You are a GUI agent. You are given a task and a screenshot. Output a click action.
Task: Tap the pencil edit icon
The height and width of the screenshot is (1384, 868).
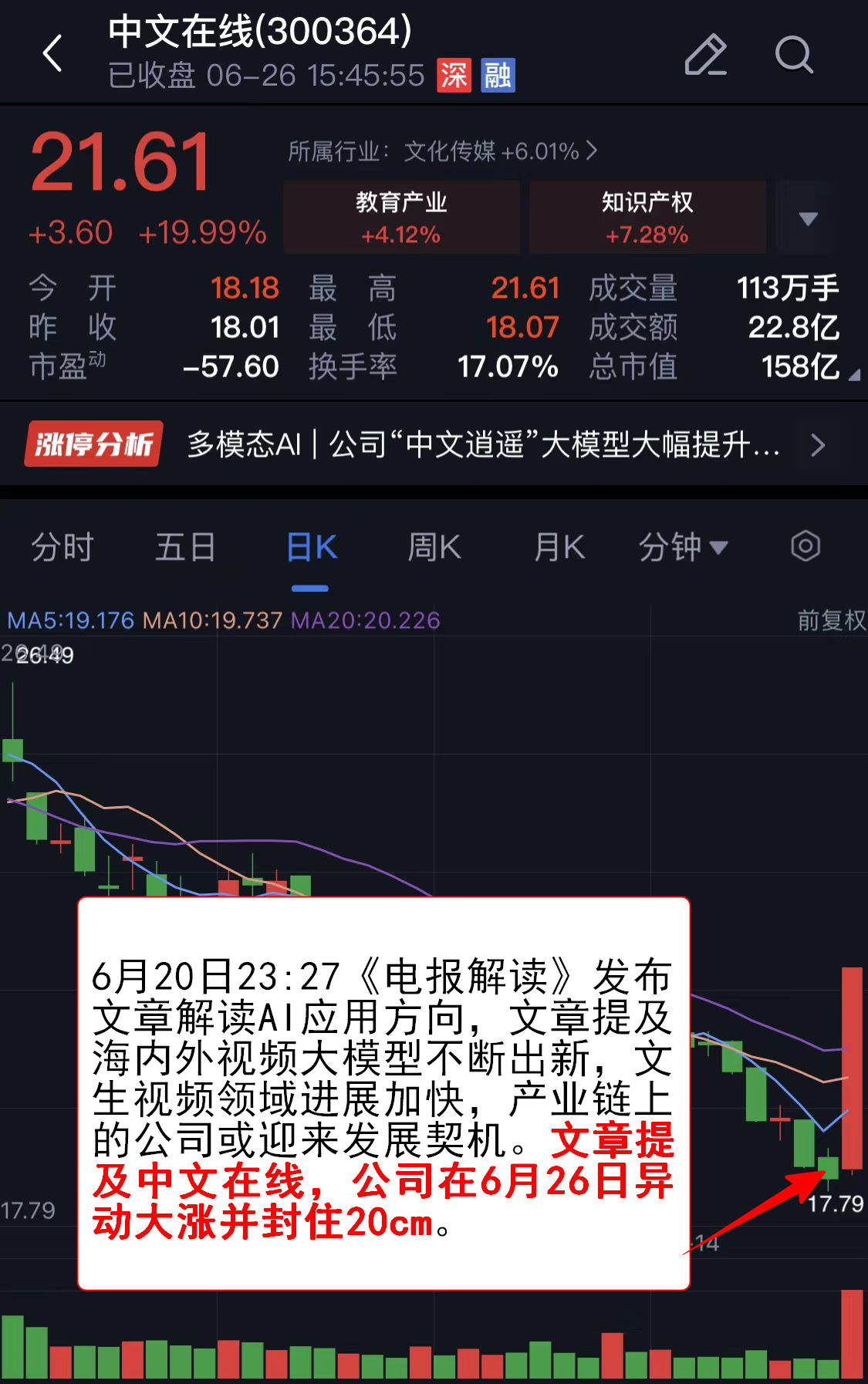click(x=705, y=55)
